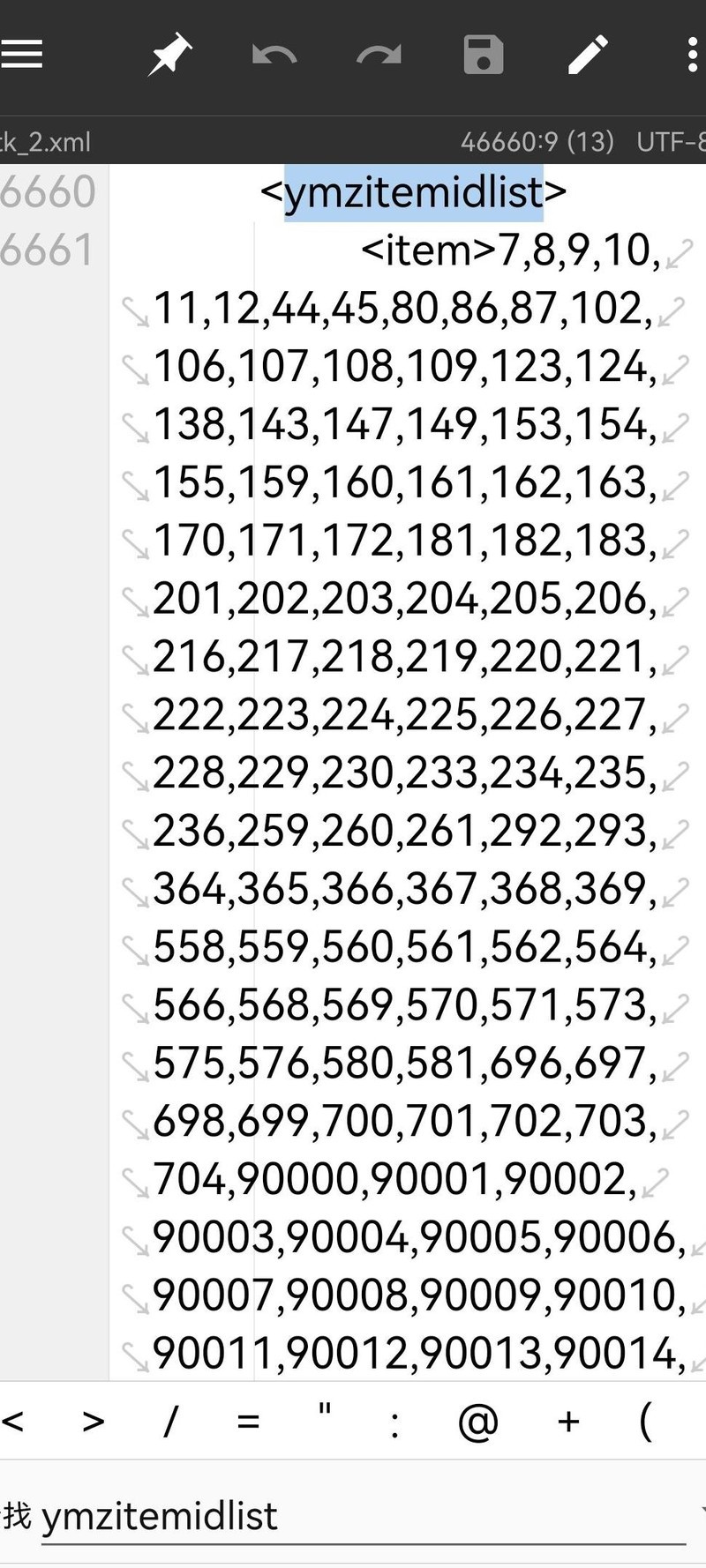Insert the = symbol from the shortcut bar

pyautogui.click(x=249, y=1421)
